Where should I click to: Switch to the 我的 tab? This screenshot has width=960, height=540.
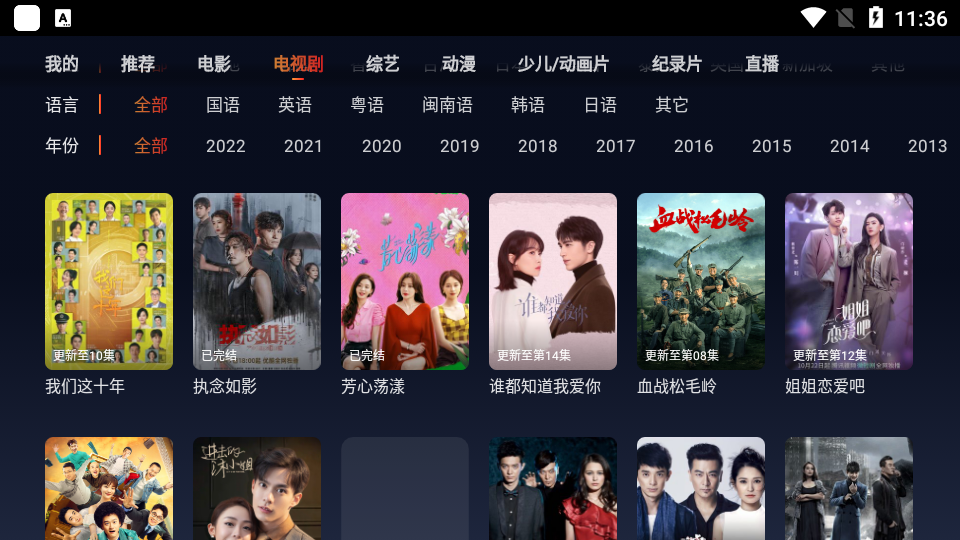pos(62,64)
